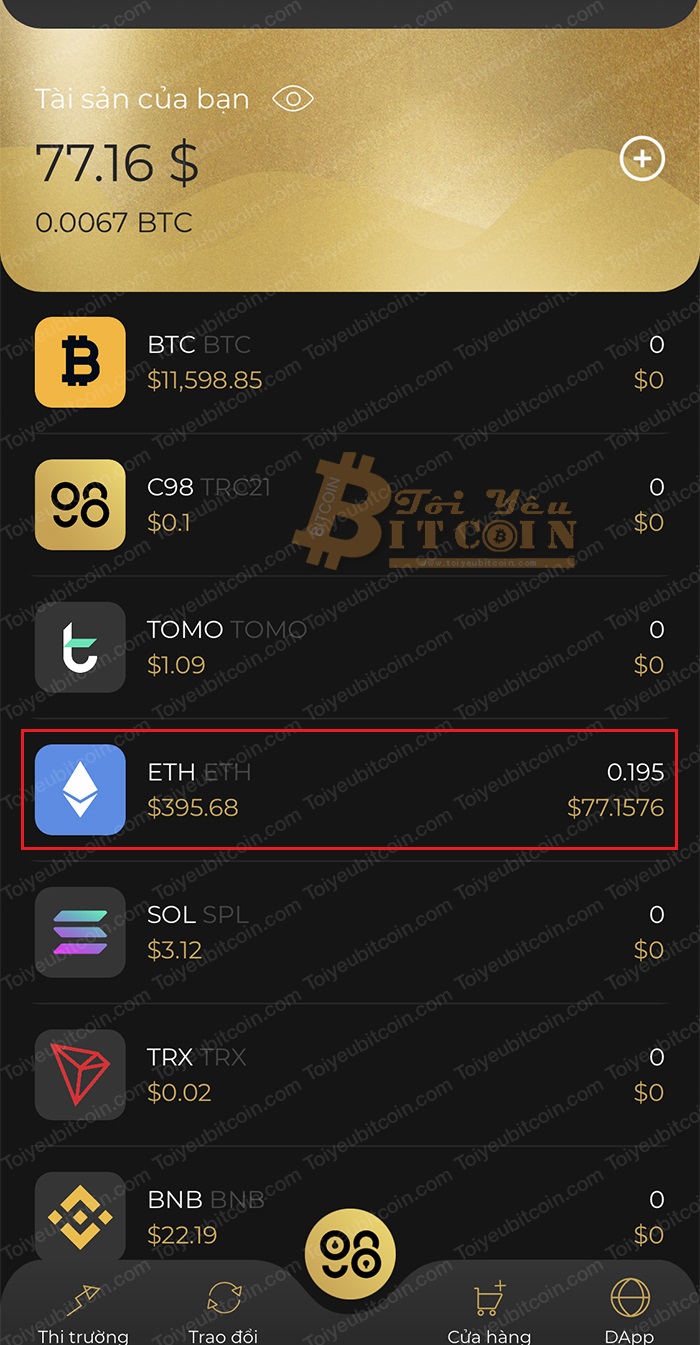View the ETH wallet details
This screenshot has height=1345, width=700.
tap(350, 790)
